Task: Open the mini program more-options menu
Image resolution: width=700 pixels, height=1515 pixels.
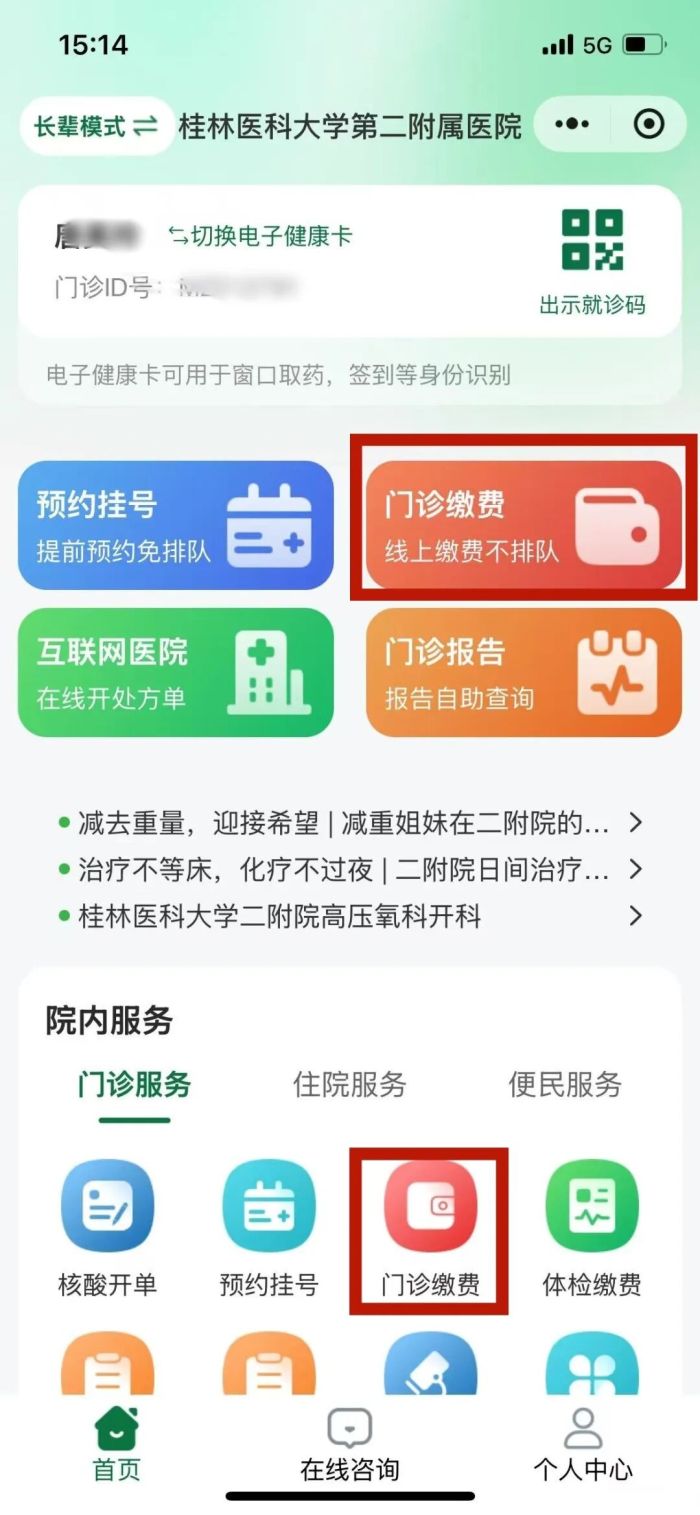Action: 572,125
